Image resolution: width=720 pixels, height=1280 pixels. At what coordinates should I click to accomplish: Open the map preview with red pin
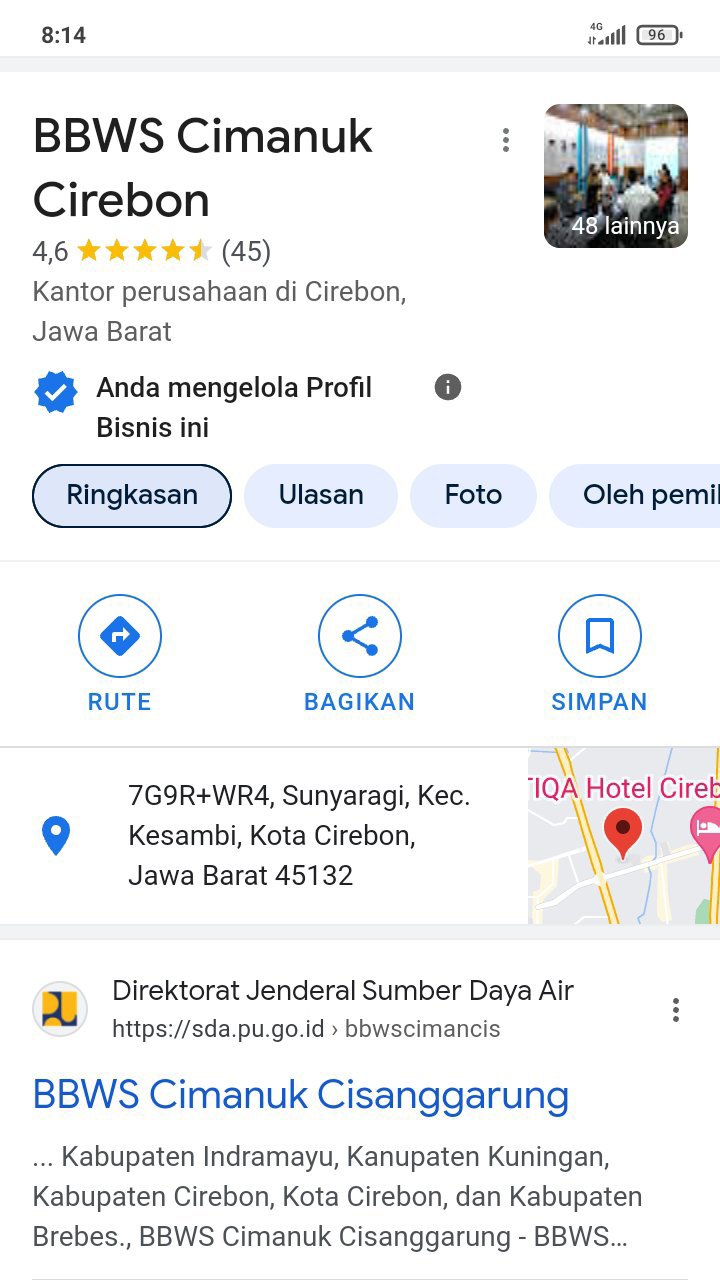623,836
